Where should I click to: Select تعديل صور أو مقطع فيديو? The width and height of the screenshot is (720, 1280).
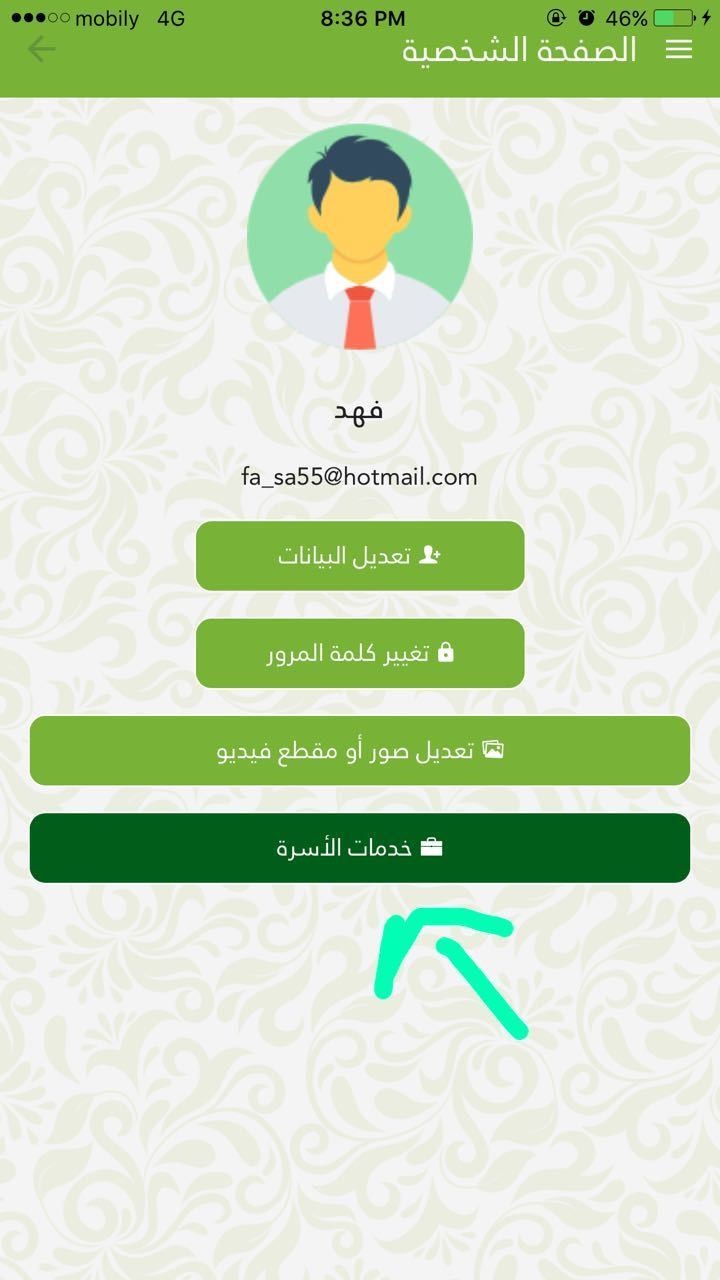[360, 750]
